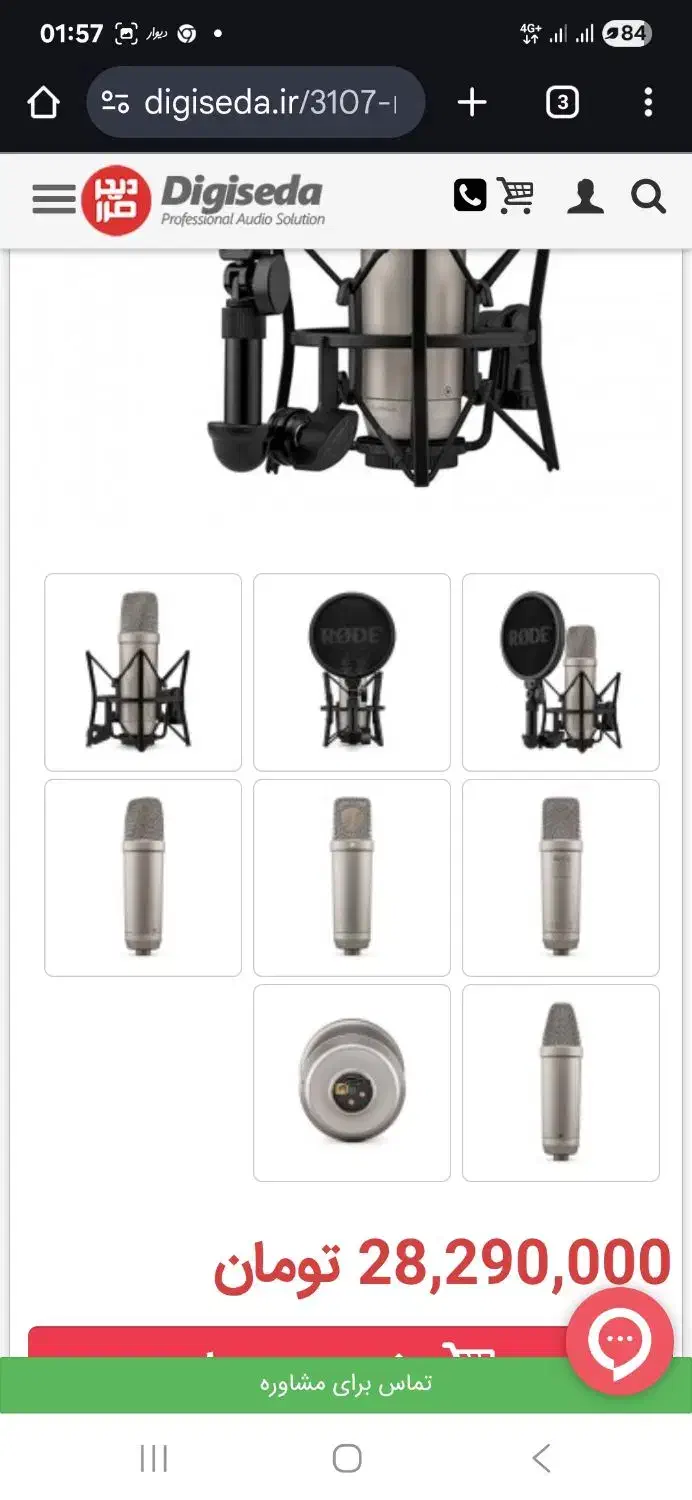
Task: Tap the digiseda.ir address bar
Action: [256, 102]
